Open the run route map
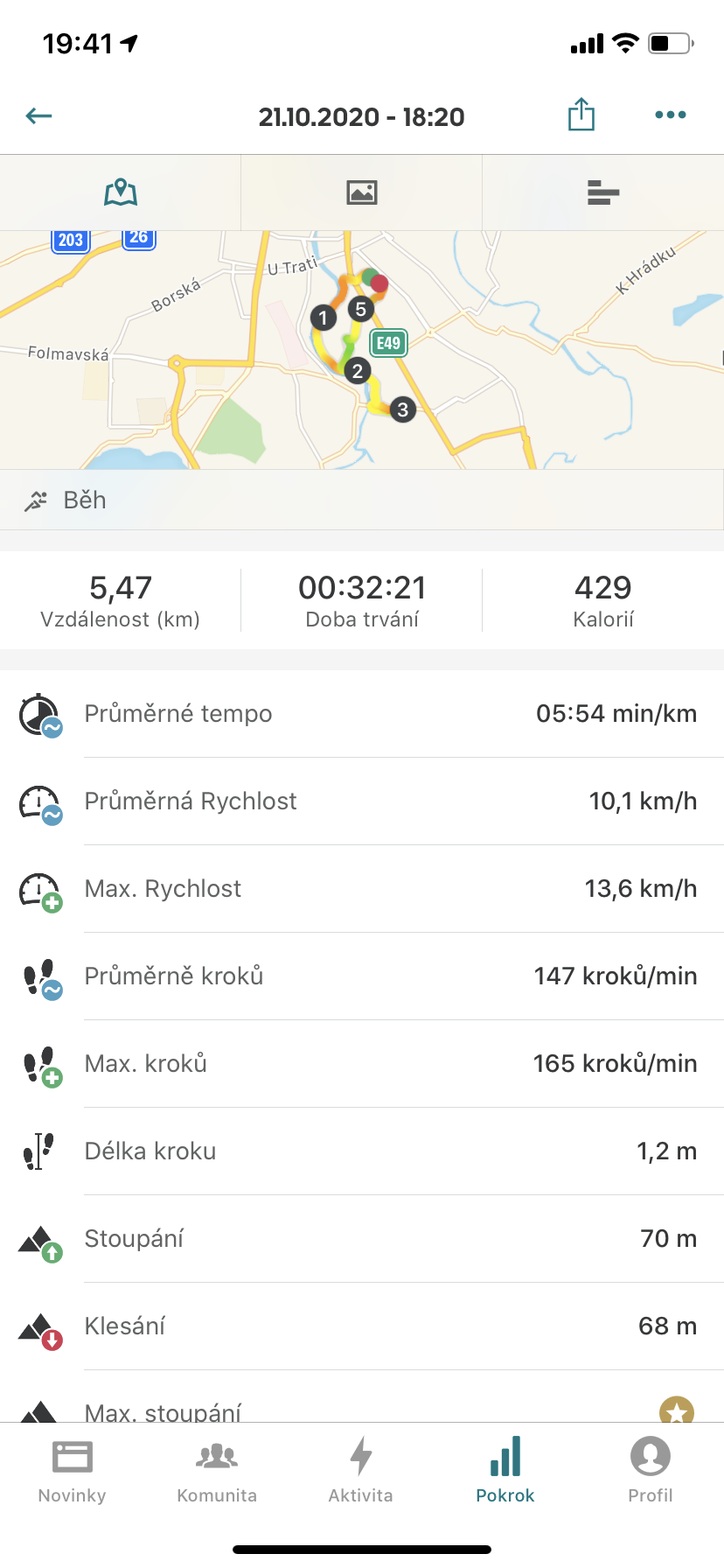The height and width of the screenshot is (1568, 724). click(362, 350)
